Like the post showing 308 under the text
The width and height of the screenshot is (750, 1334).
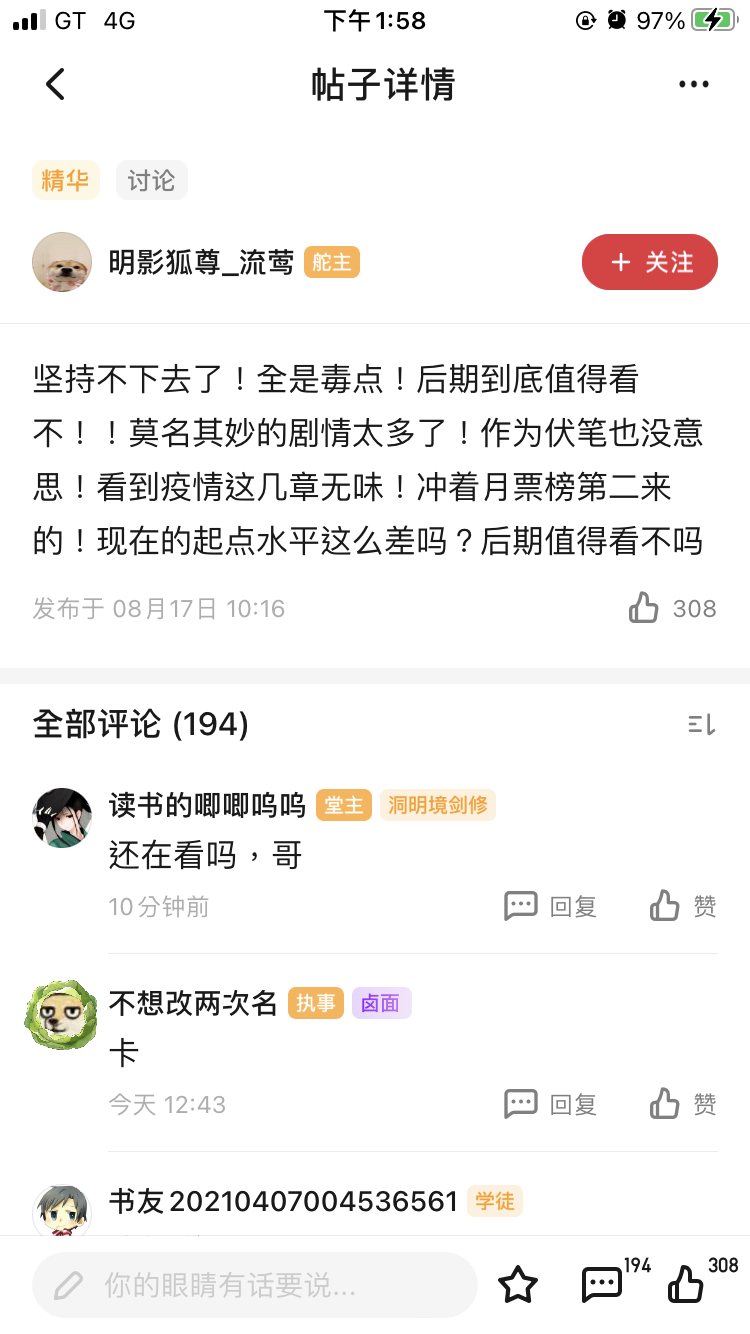(x=645, y=608)
